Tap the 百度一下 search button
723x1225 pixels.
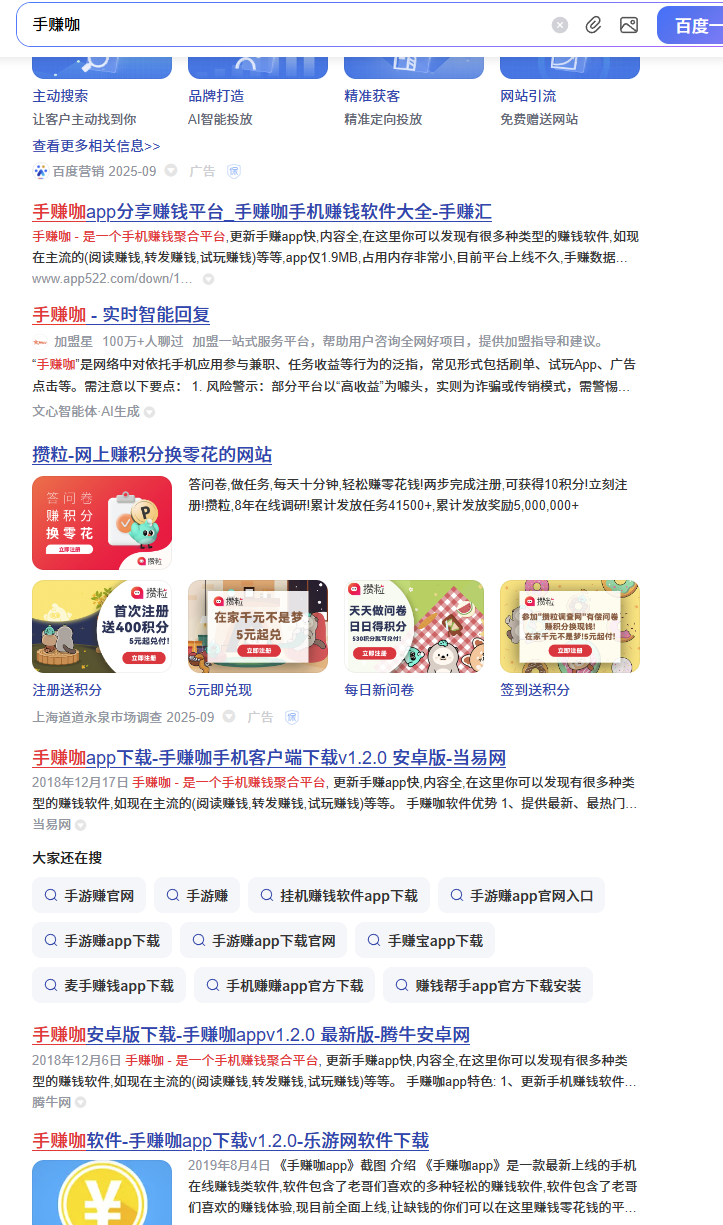coord(690,25)
